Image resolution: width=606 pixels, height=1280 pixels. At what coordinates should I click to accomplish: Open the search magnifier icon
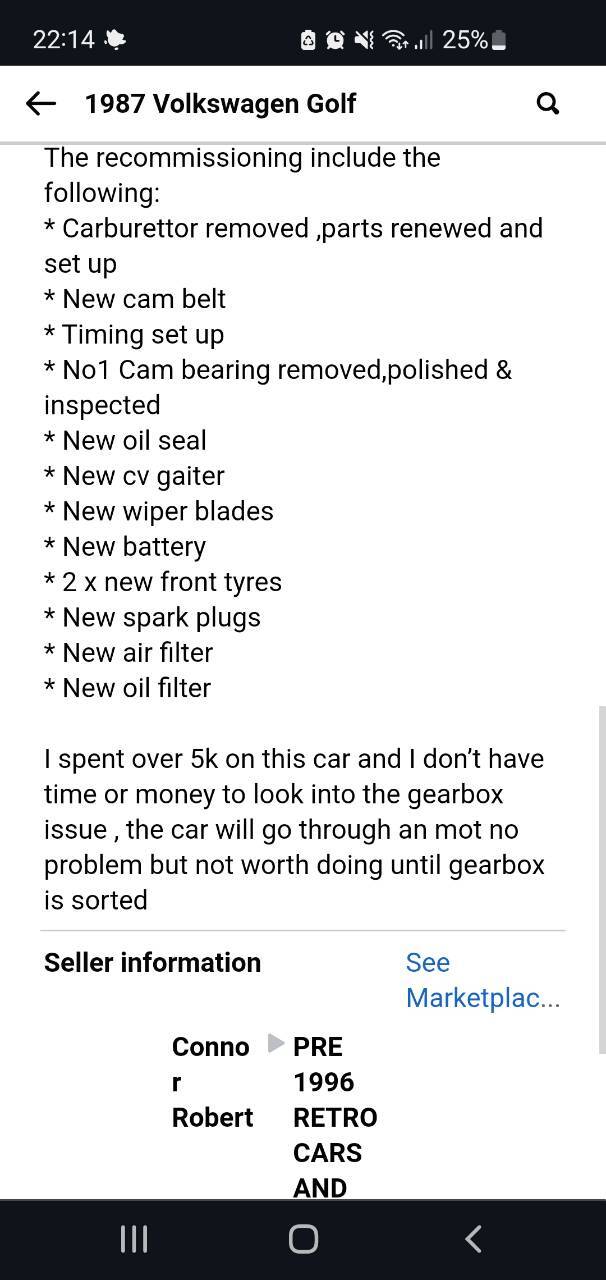coord(548,103)
